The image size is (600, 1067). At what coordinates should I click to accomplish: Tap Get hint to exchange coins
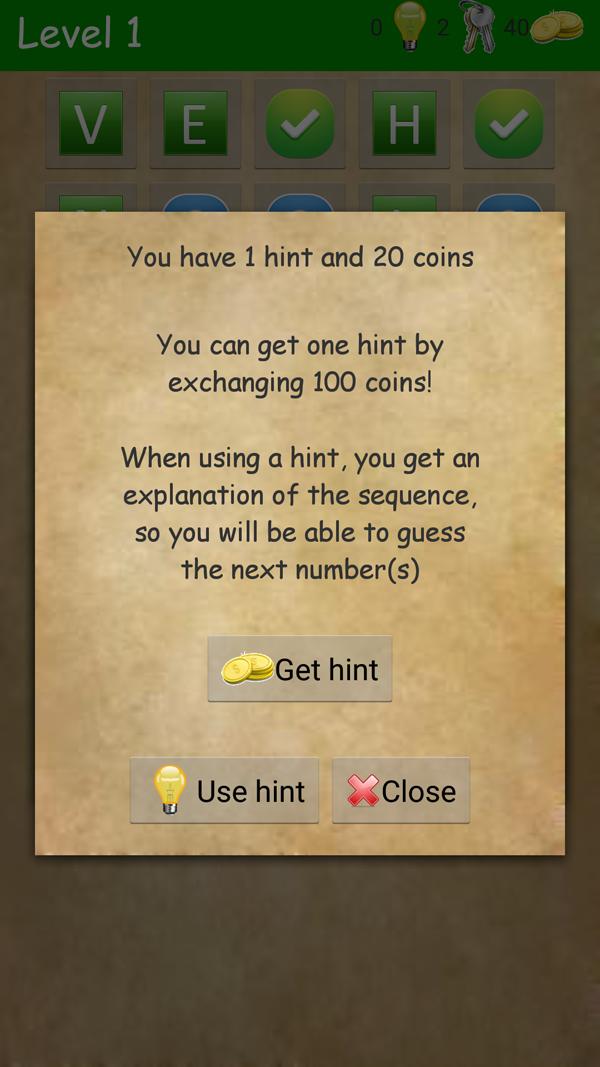coord(300,669)
